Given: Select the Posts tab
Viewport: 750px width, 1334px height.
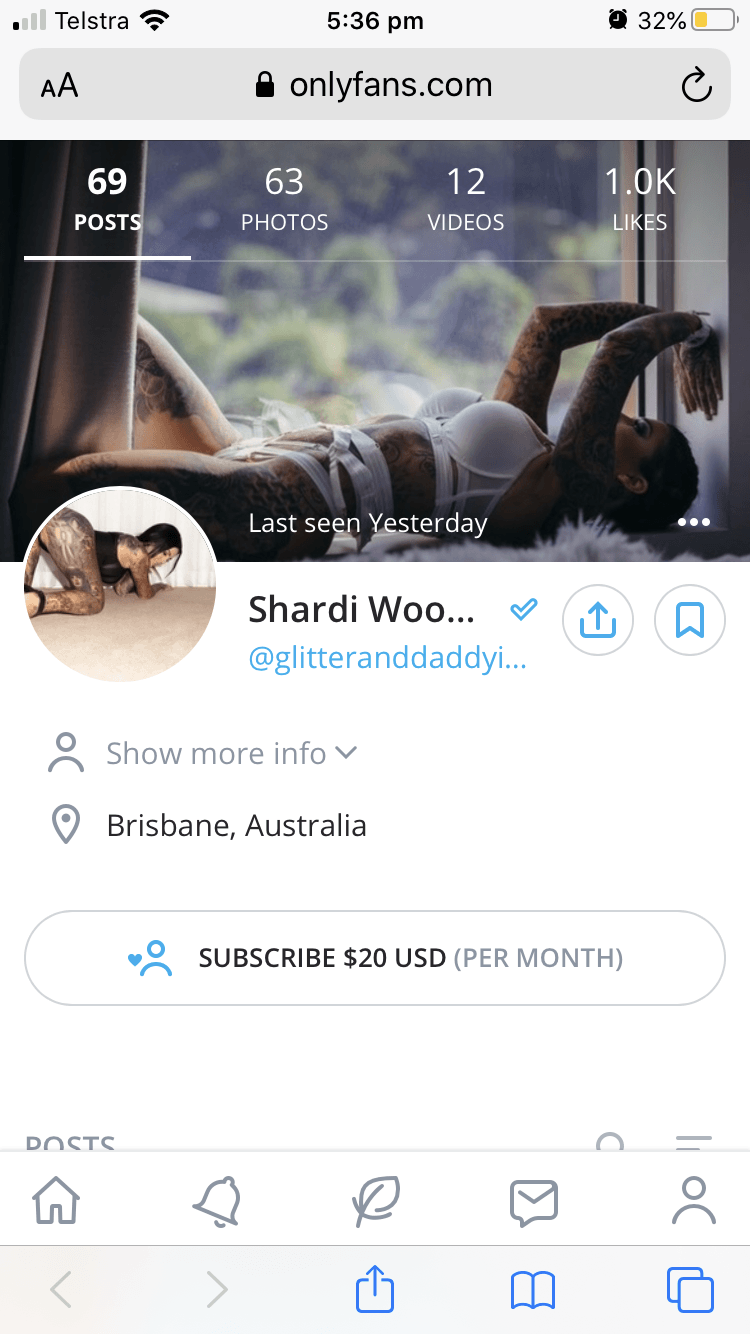Looking at the screenshot, I should point(107,199).
